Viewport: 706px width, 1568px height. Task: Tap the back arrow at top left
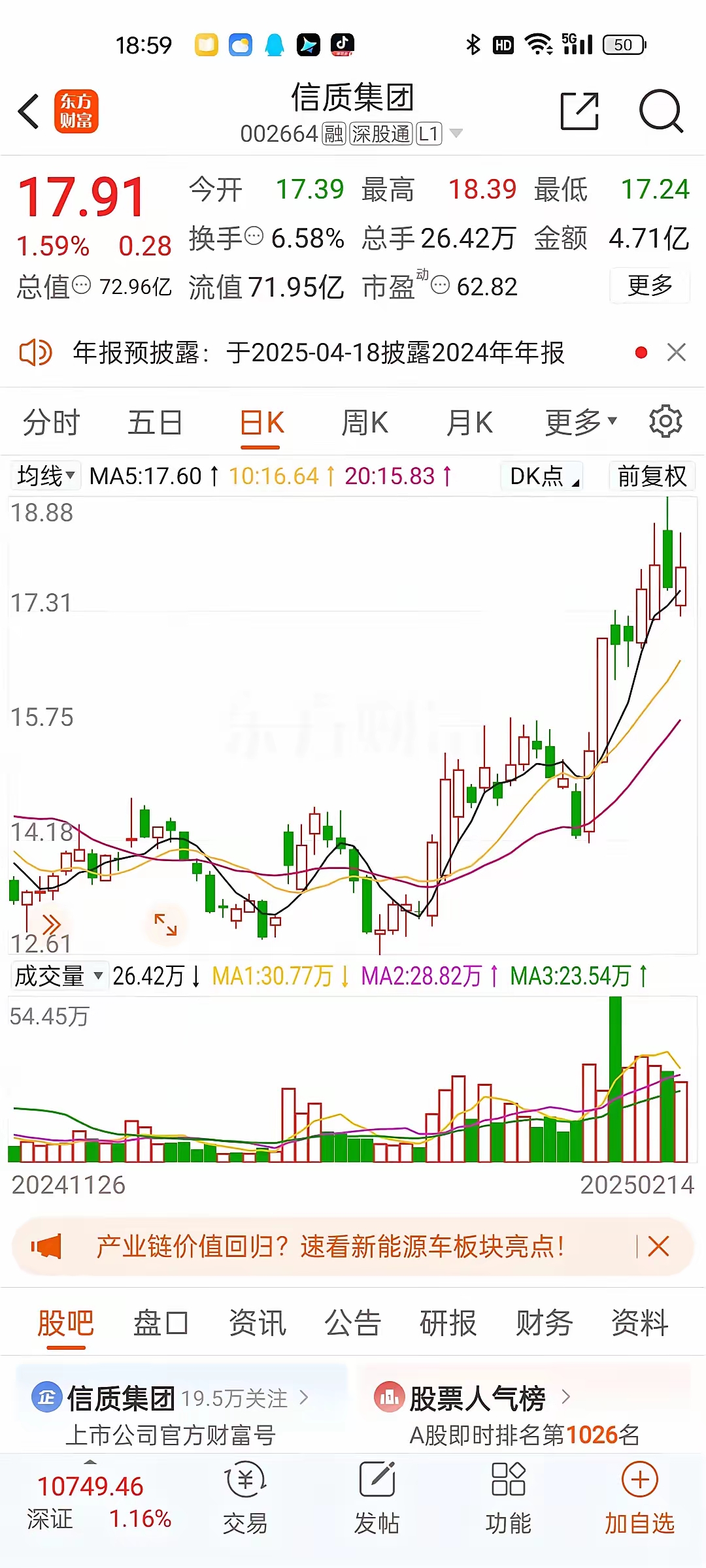pos(27,111)
